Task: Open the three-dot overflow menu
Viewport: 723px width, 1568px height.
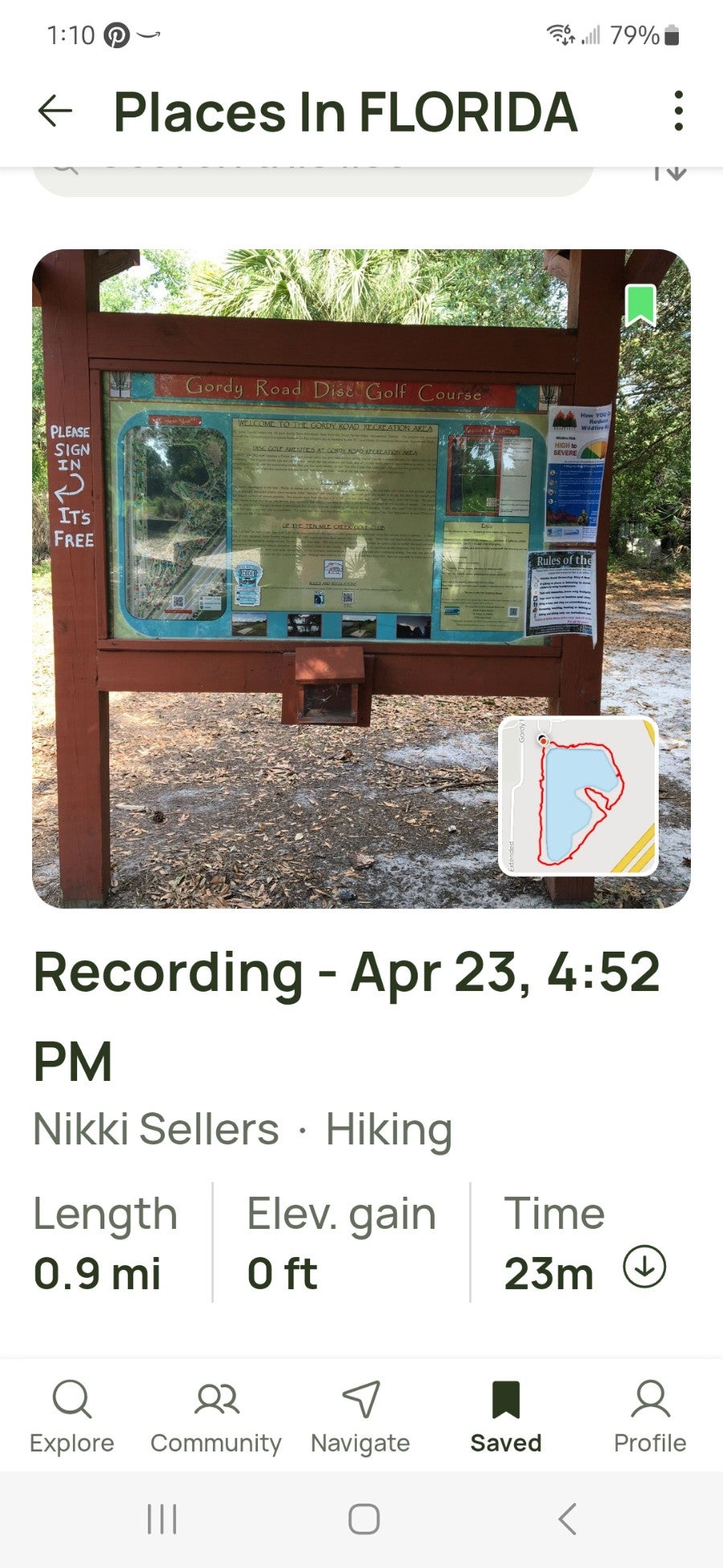Action: click(x=679, y=111)
